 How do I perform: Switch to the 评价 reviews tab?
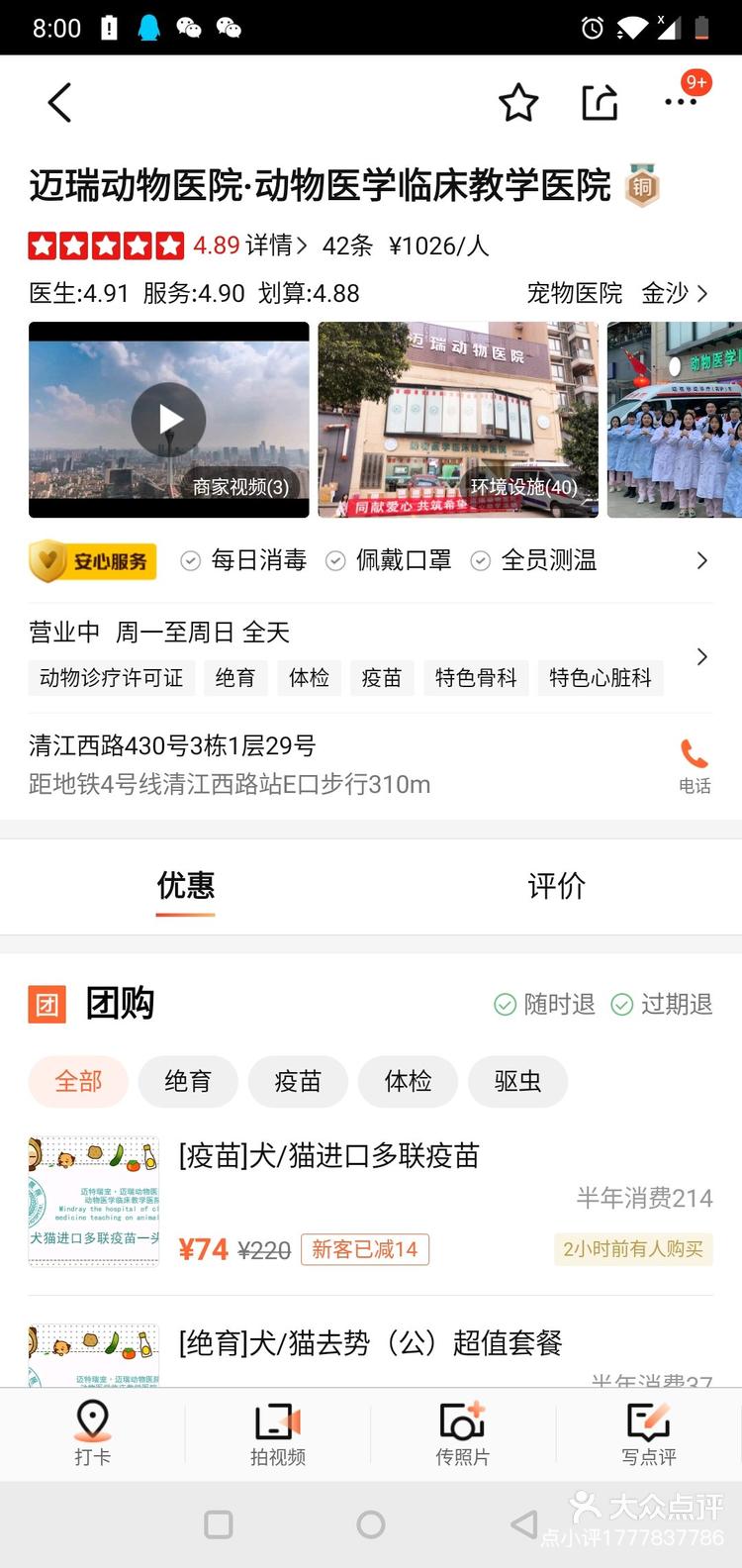click(556, 886)
